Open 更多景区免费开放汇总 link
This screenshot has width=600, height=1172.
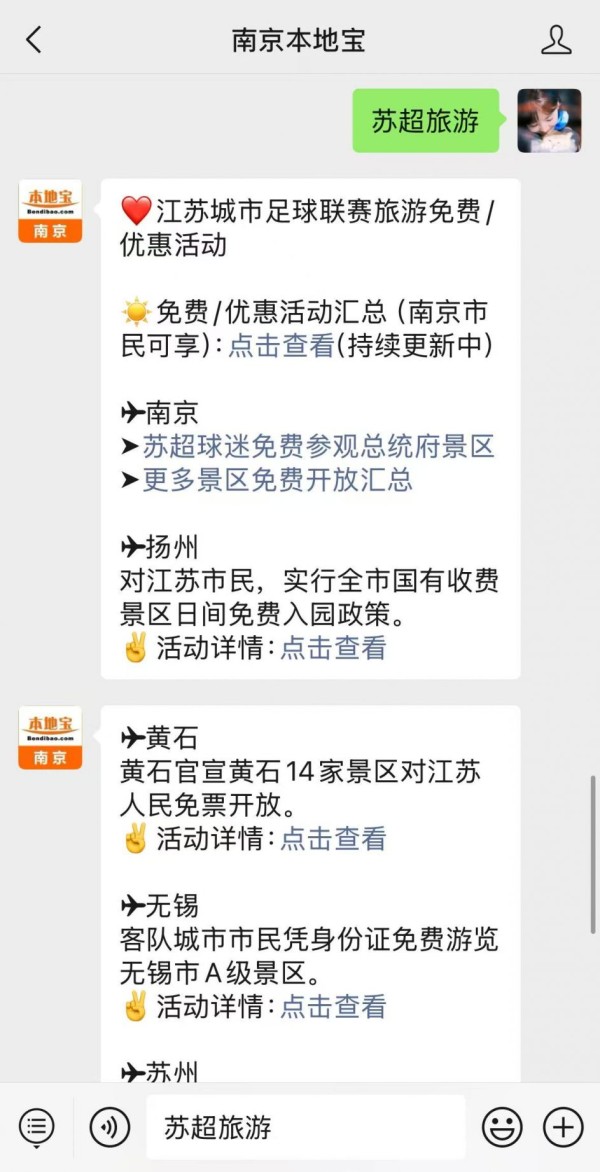[x=277, y=480]
